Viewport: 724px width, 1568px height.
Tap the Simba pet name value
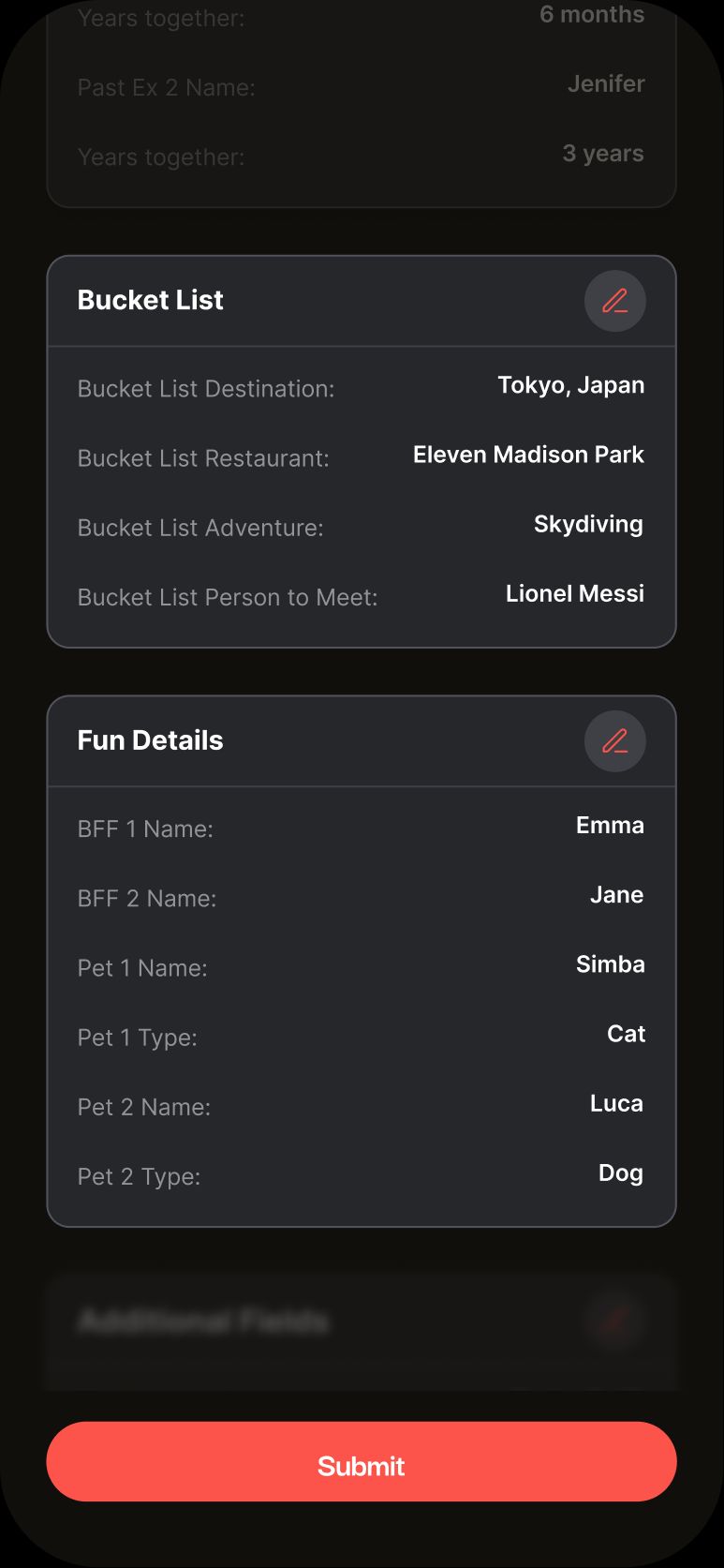coord(610,964)
